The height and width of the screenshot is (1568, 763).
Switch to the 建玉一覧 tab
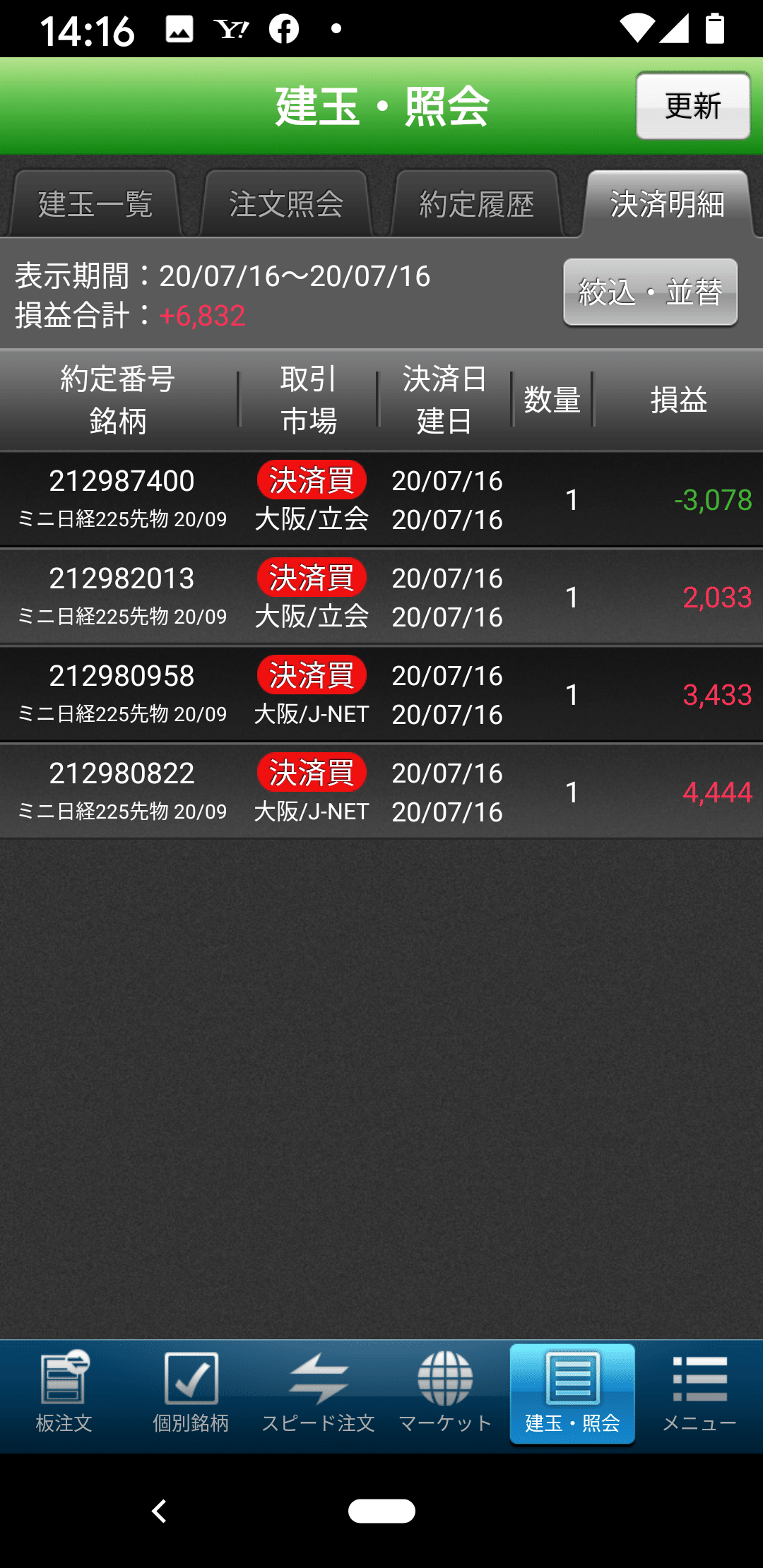[95, 204]
